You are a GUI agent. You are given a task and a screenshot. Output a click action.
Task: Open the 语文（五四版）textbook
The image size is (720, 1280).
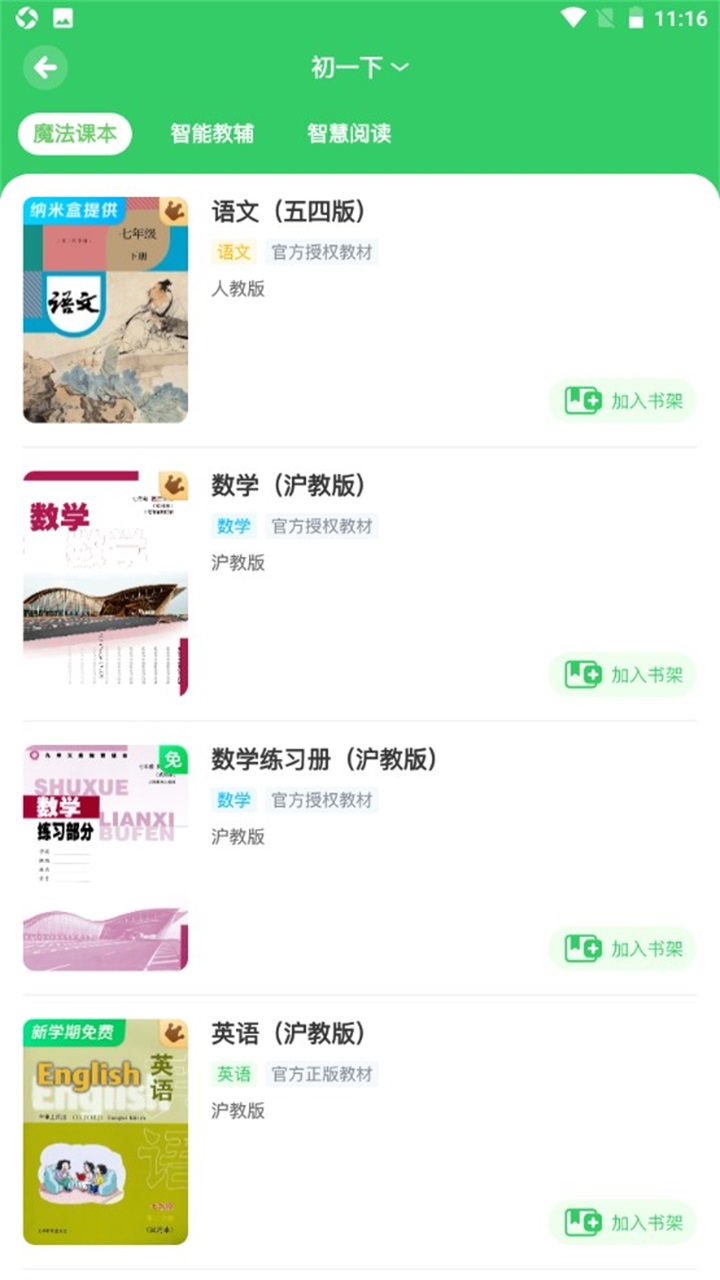pyautogui.click(x=289, y=212)
